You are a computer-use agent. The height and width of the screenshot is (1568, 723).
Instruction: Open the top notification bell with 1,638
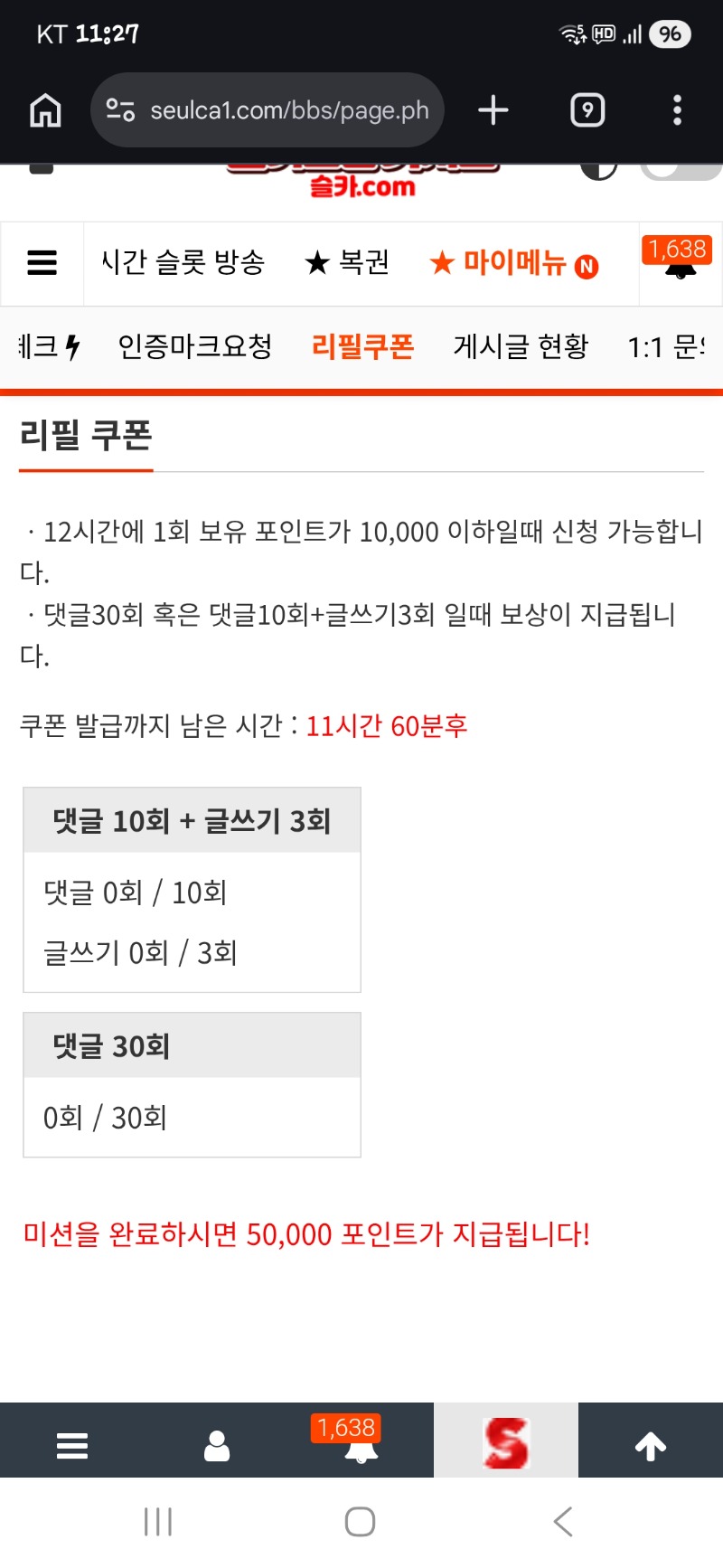coord(680,261)
